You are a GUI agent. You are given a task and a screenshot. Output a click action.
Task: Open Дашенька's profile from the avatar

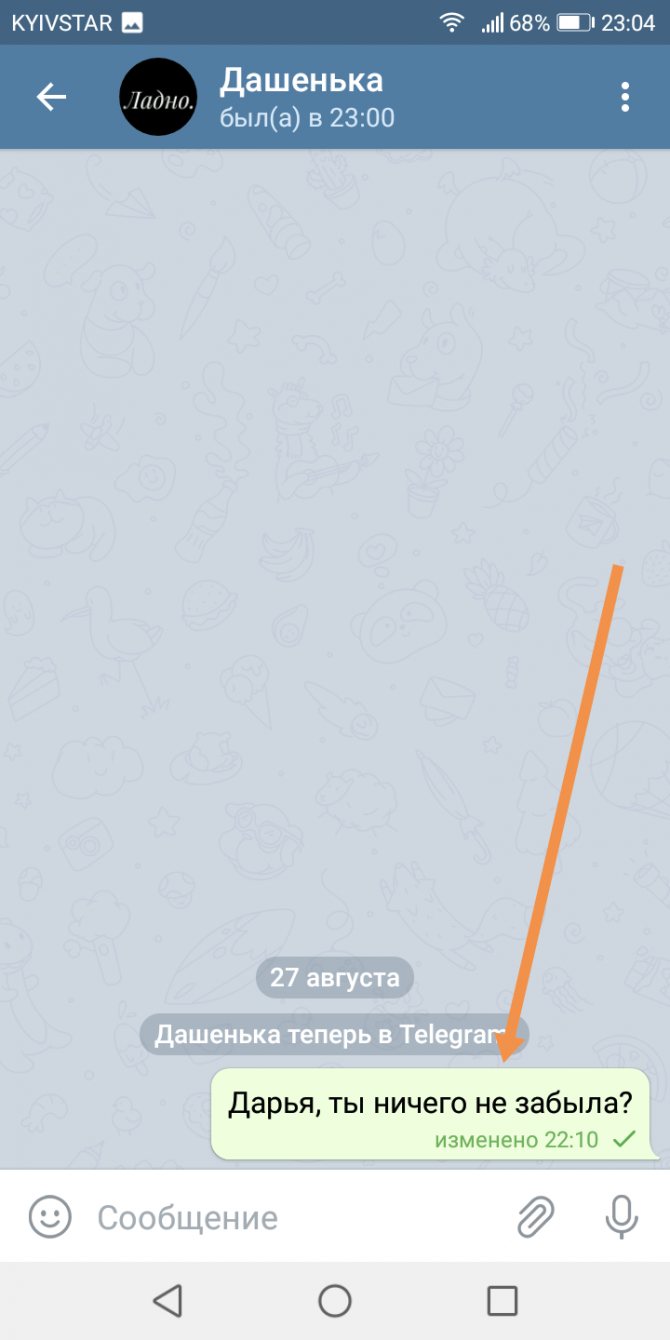point(158,97)
